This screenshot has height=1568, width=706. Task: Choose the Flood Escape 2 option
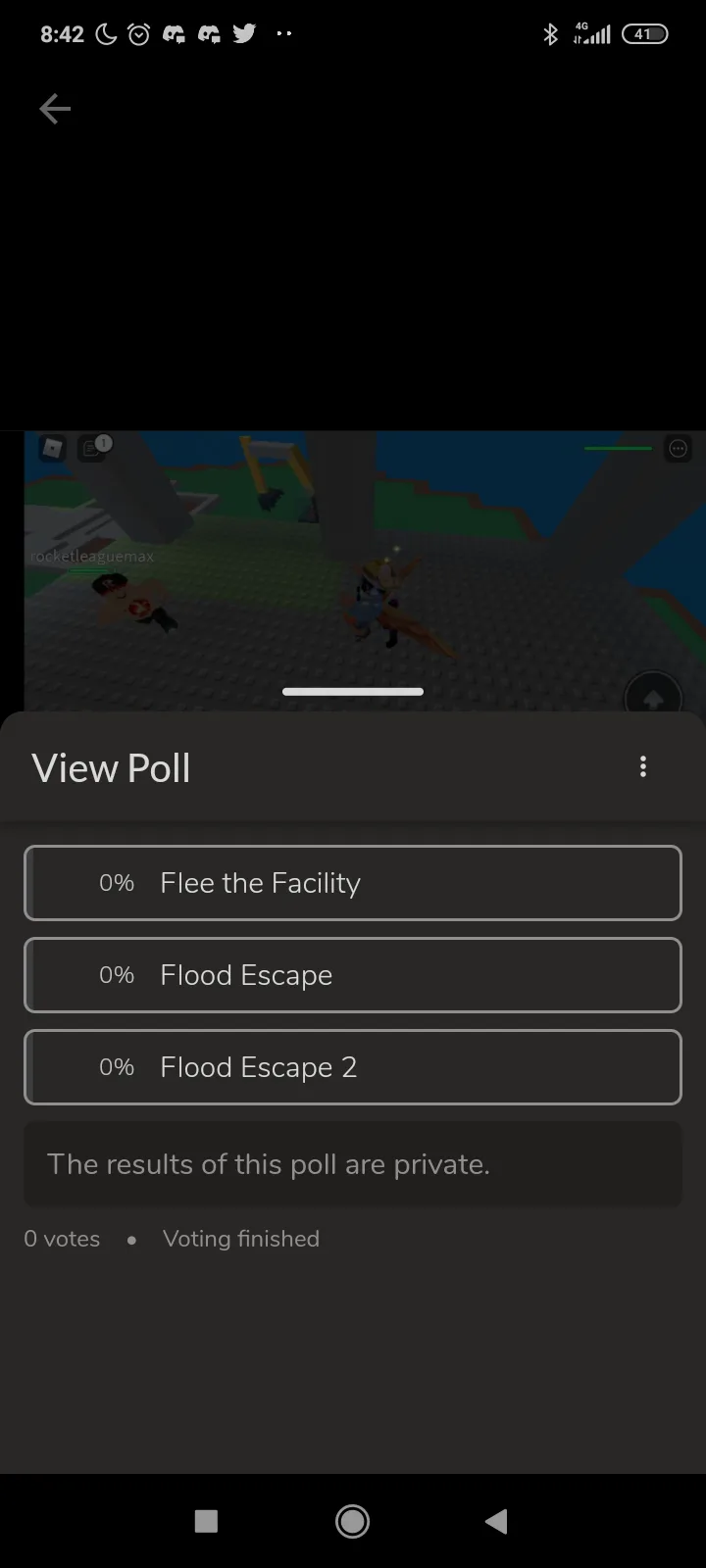click(x=353, y=1067)
